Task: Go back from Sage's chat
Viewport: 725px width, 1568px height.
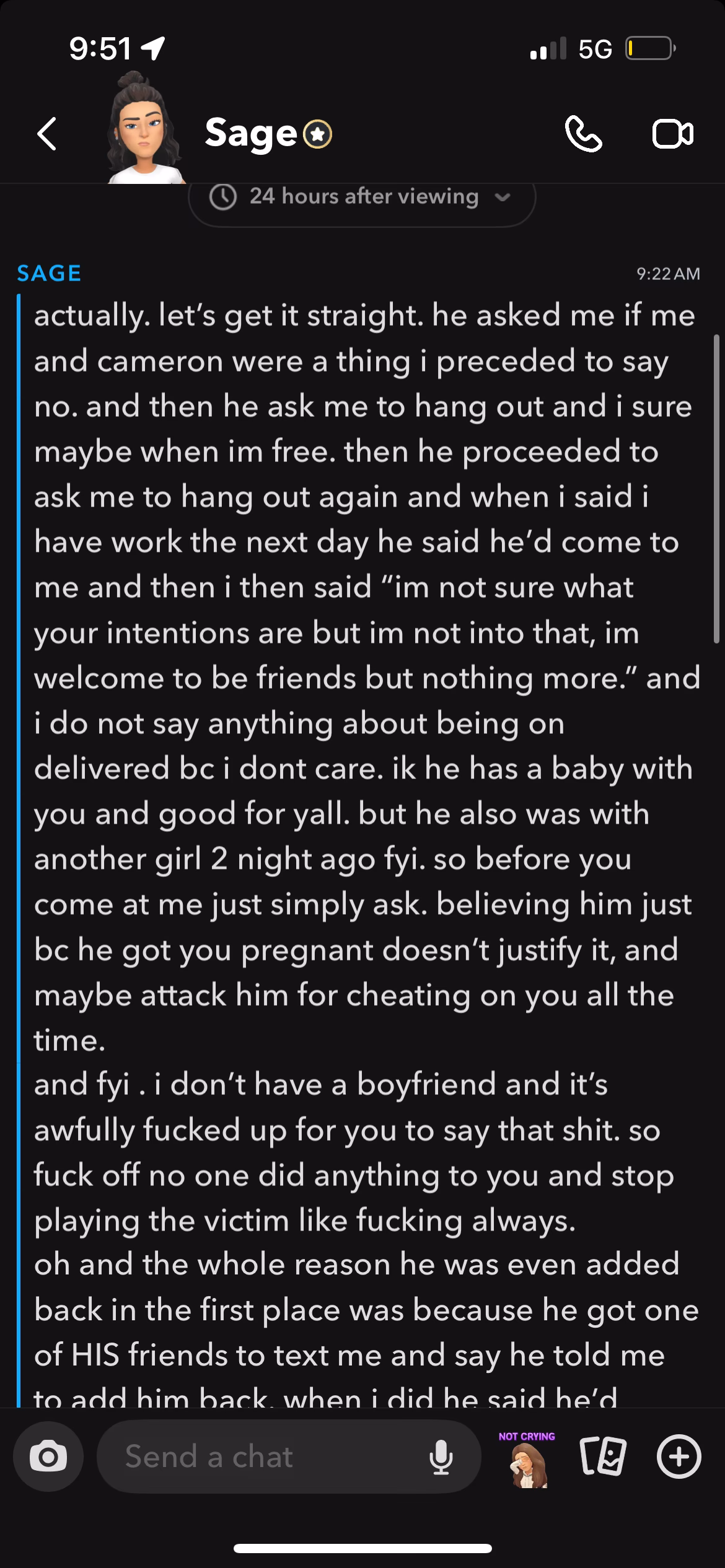Action: click(47, 134)
